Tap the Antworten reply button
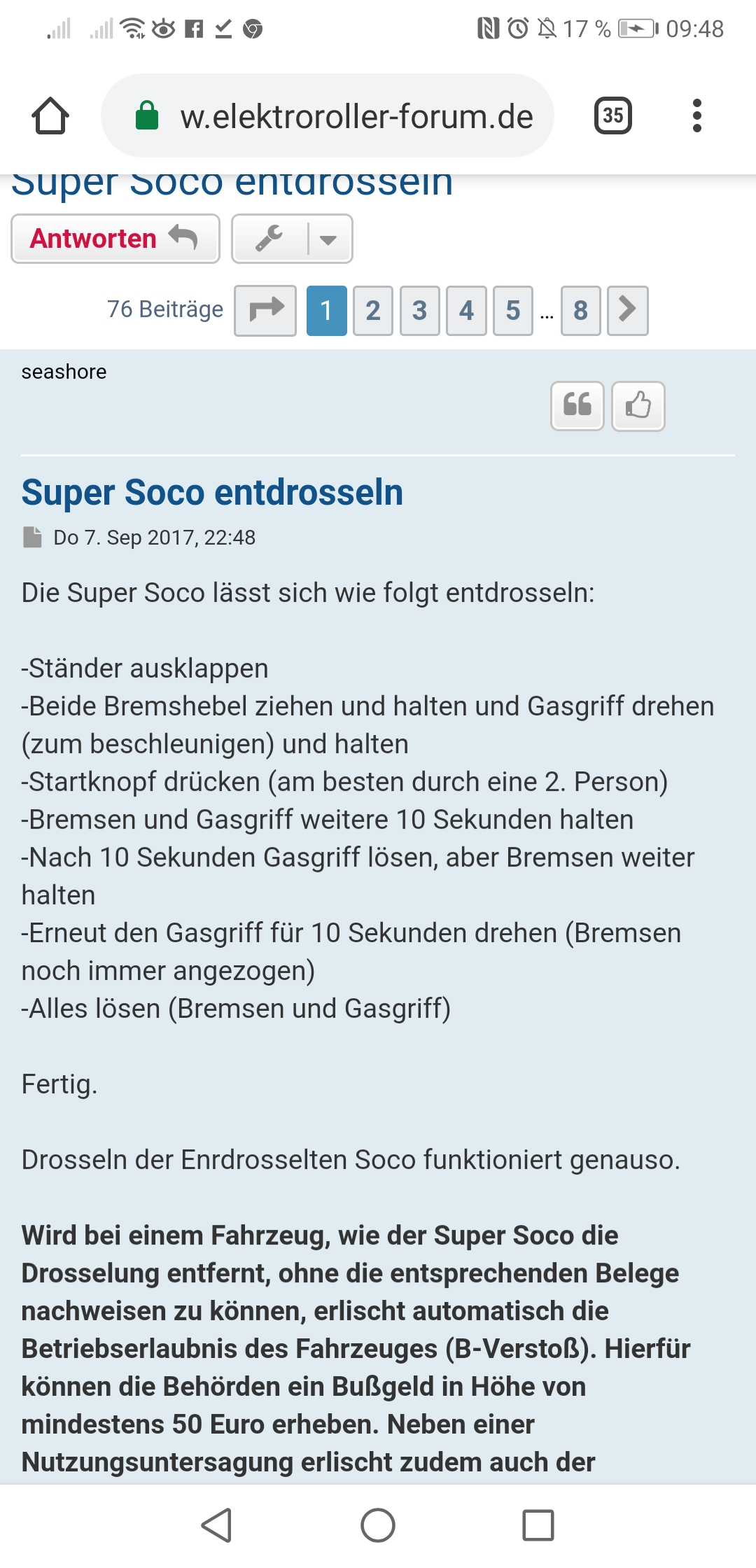Screen dimensions: 756x1568 coord(115,239)
